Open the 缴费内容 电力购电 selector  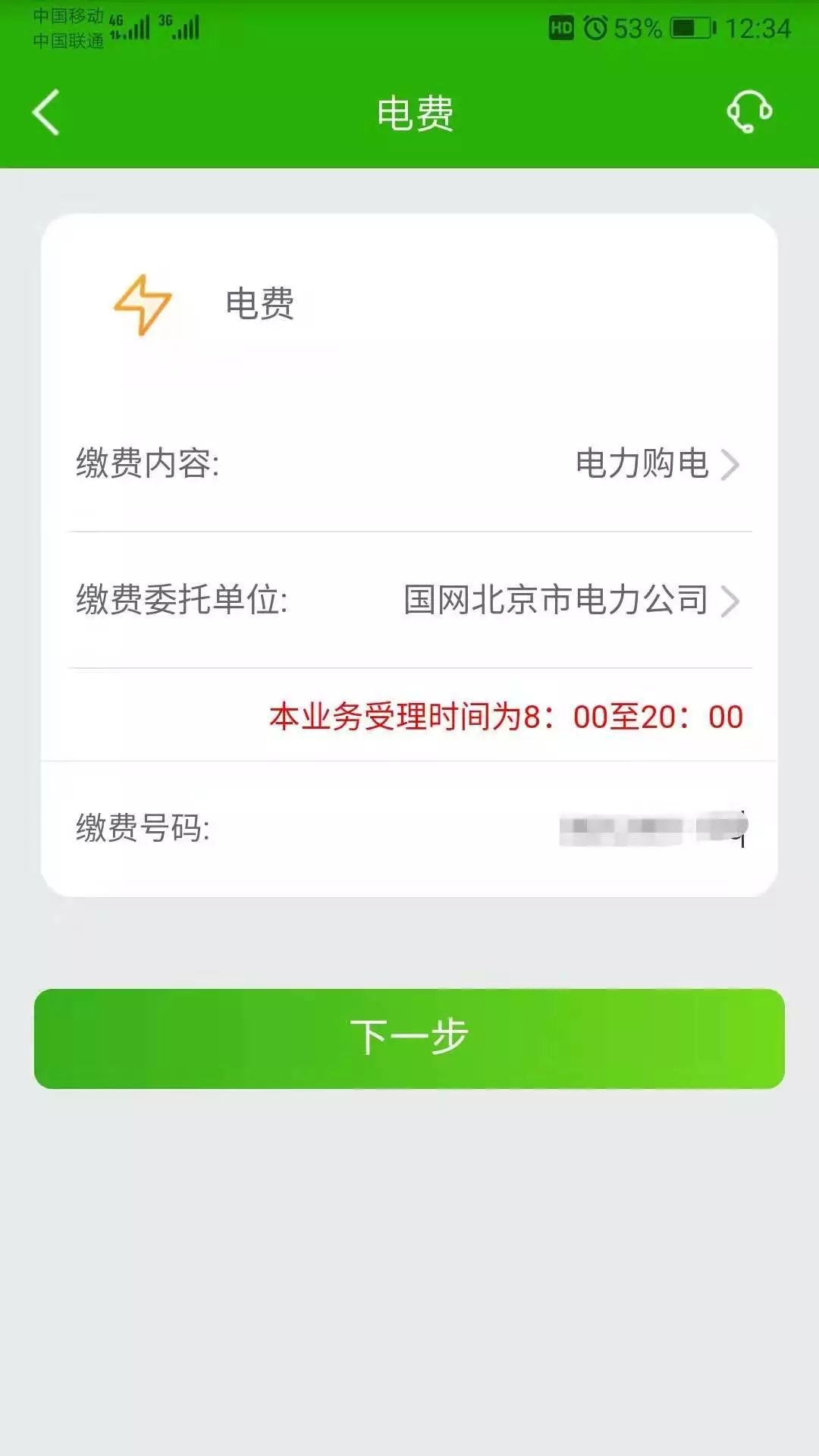tap(409, 463)
